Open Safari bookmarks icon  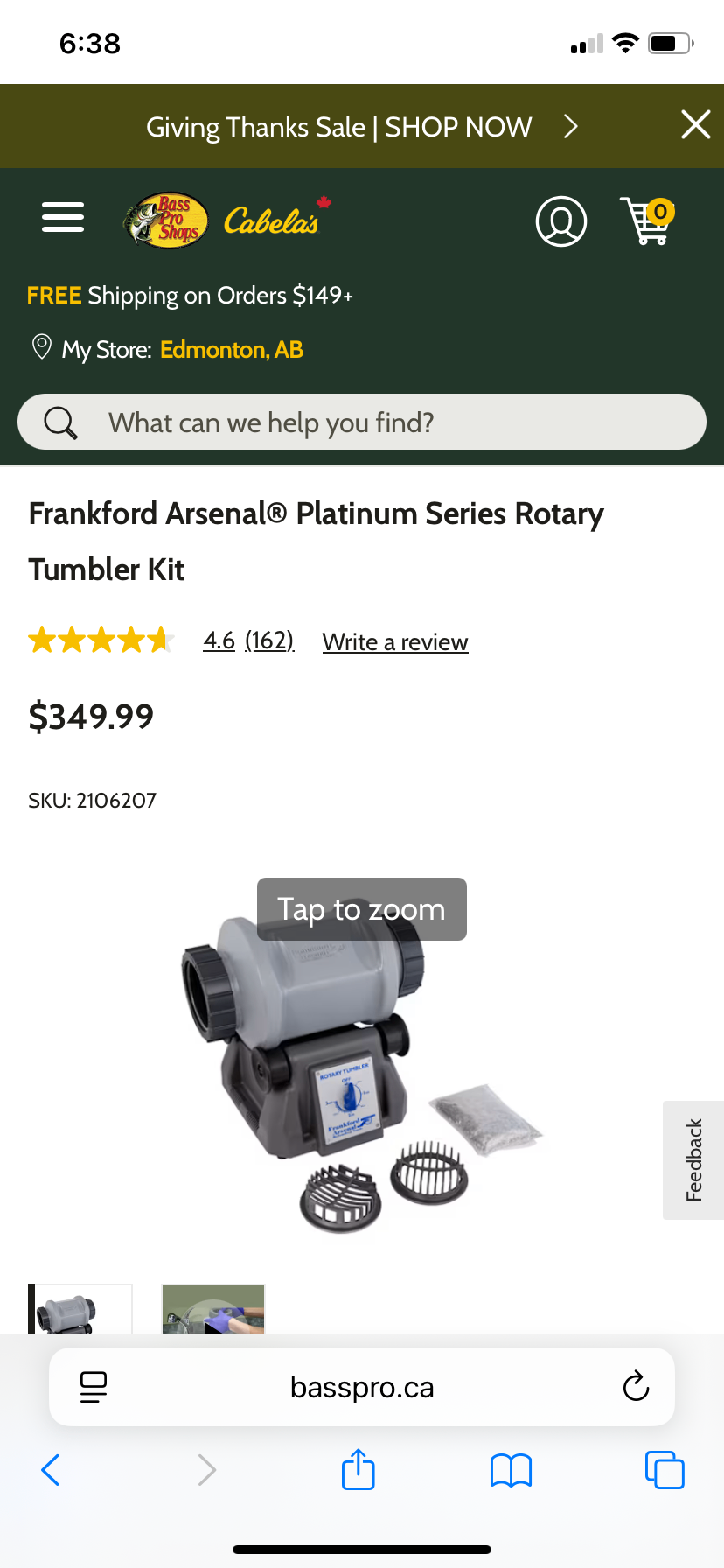(x=512, y=1470)
